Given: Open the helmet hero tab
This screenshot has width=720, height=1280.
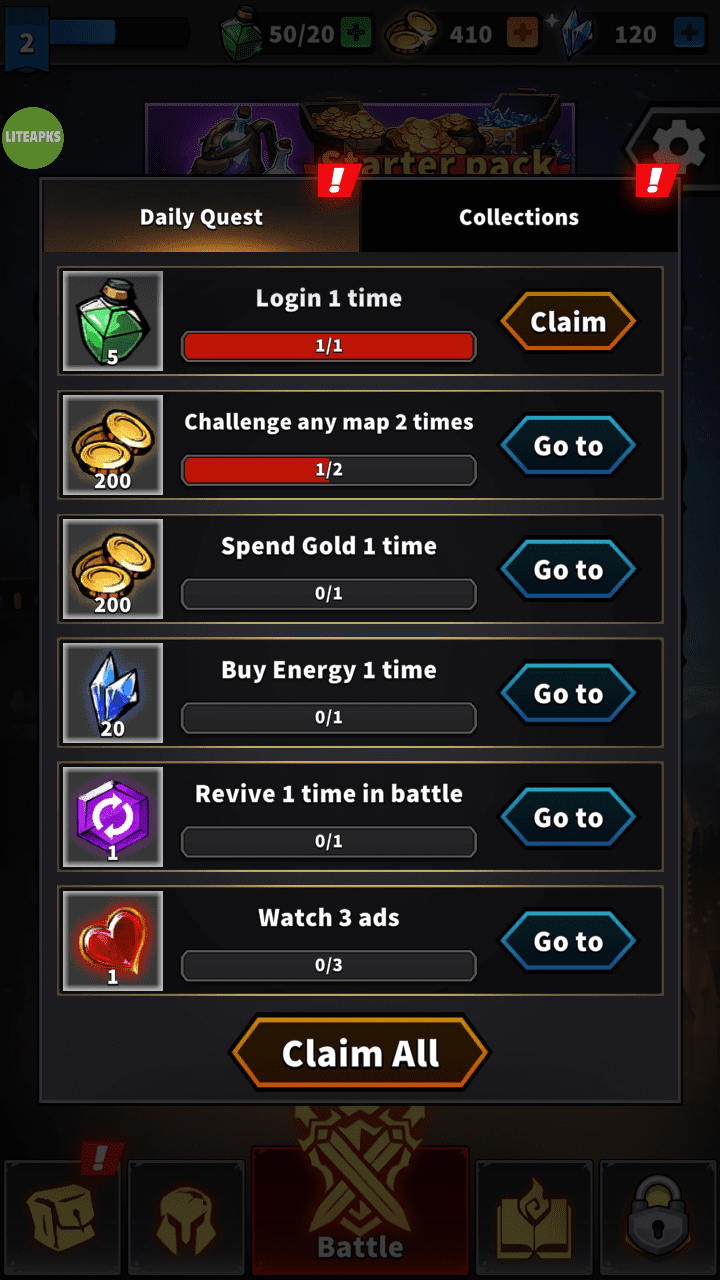Looking at the screenshot, I should (186, 1218).
